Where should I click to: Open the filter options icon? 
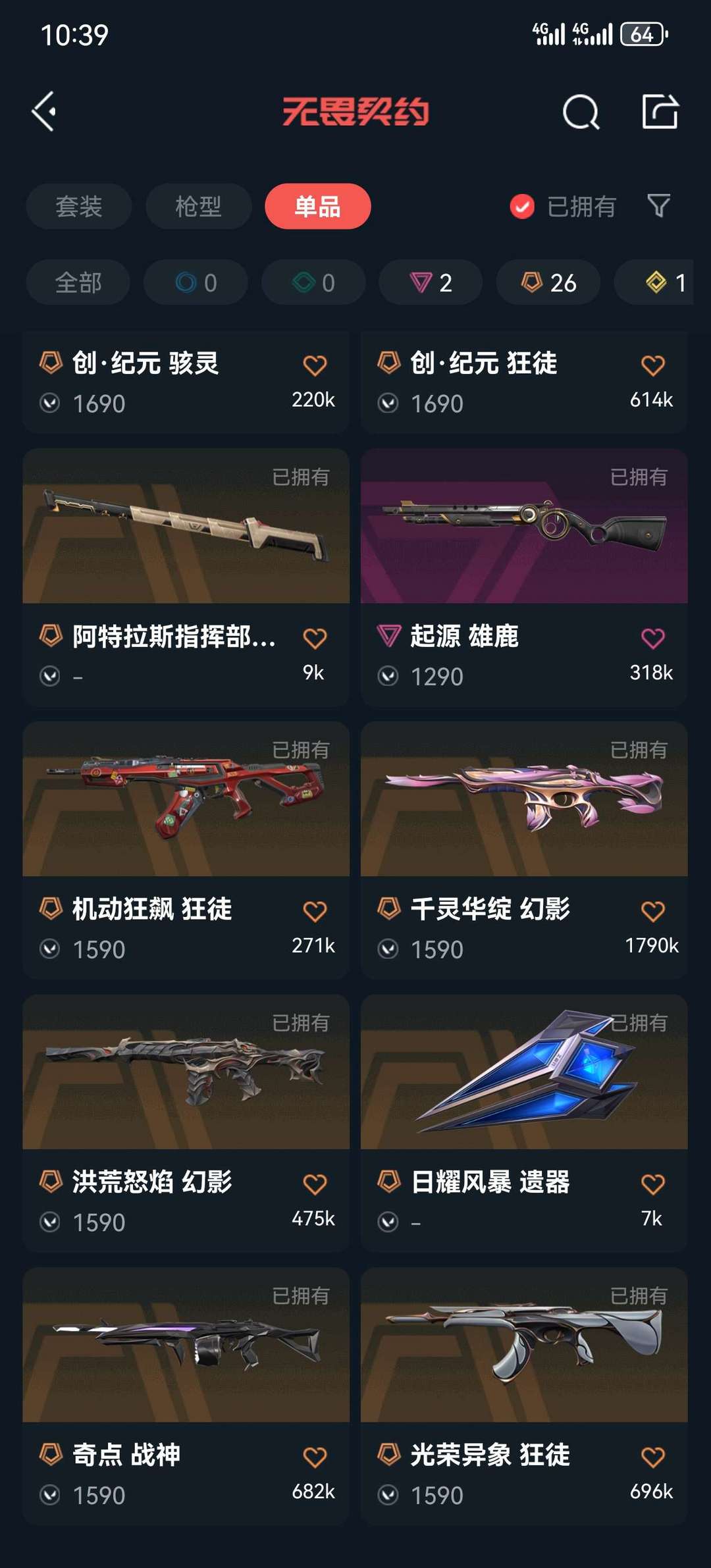[658, 207]
